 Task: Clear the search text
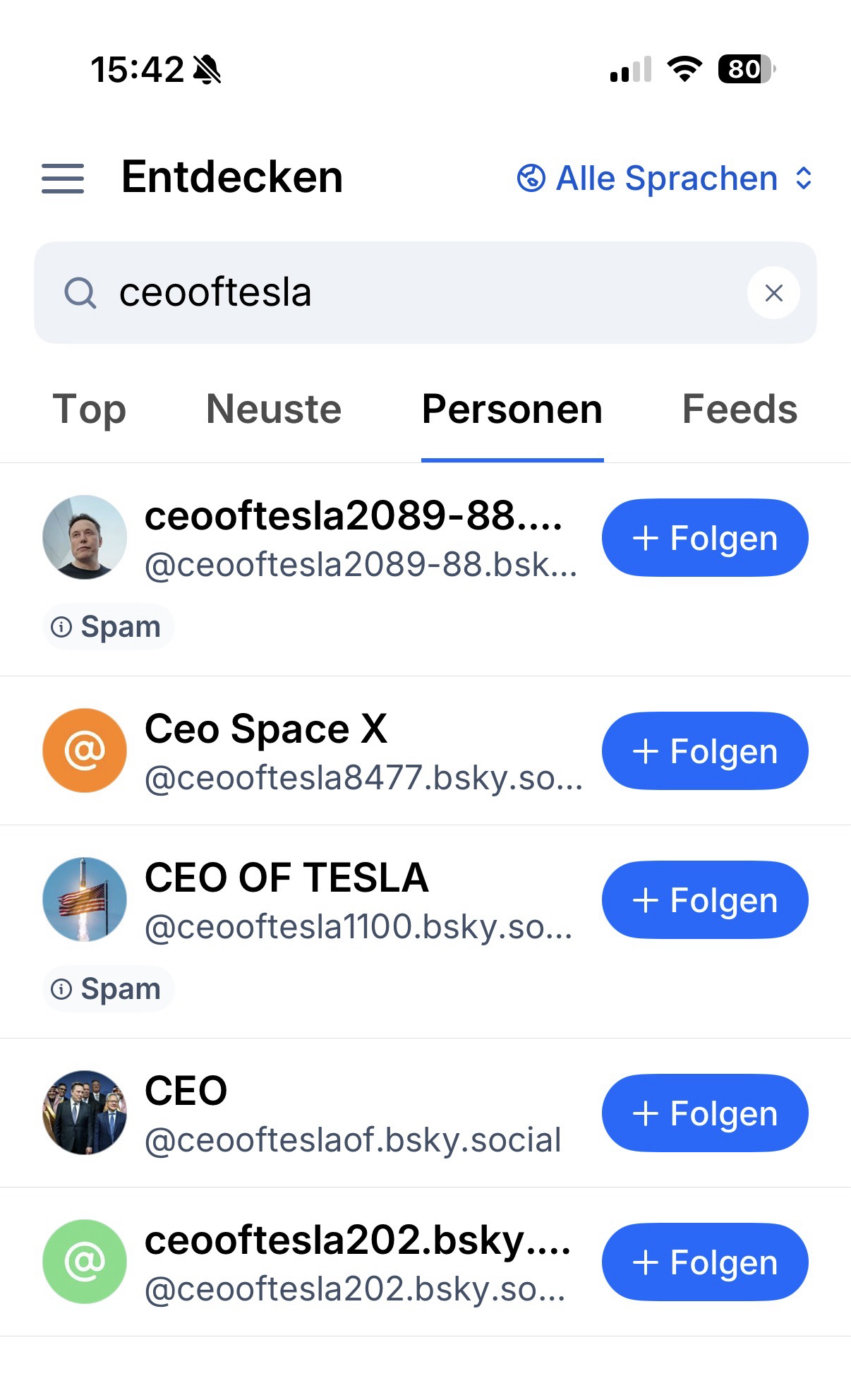773,292
